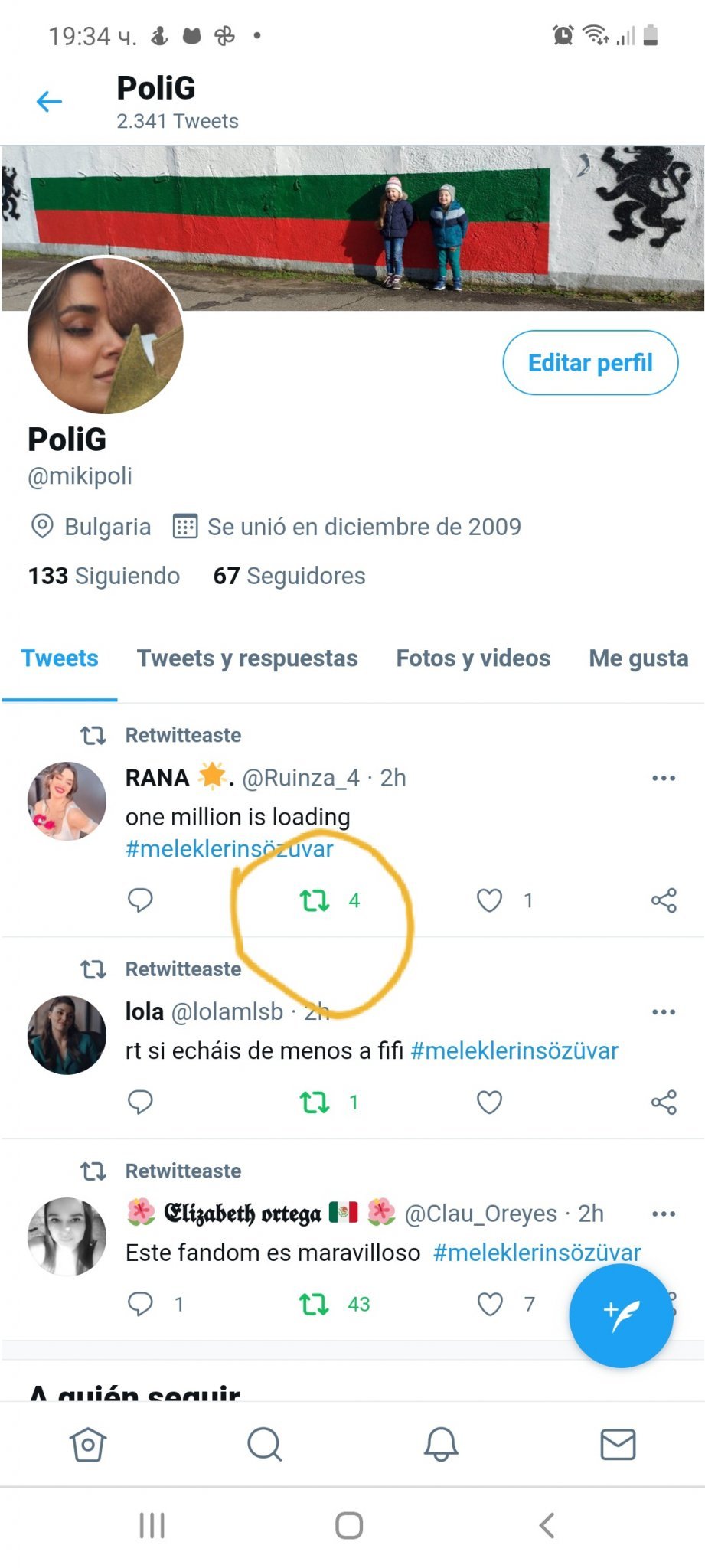The image size is (705, 1568).
Task: Switch to Fotos y videos tab
Action: [473, 658]
